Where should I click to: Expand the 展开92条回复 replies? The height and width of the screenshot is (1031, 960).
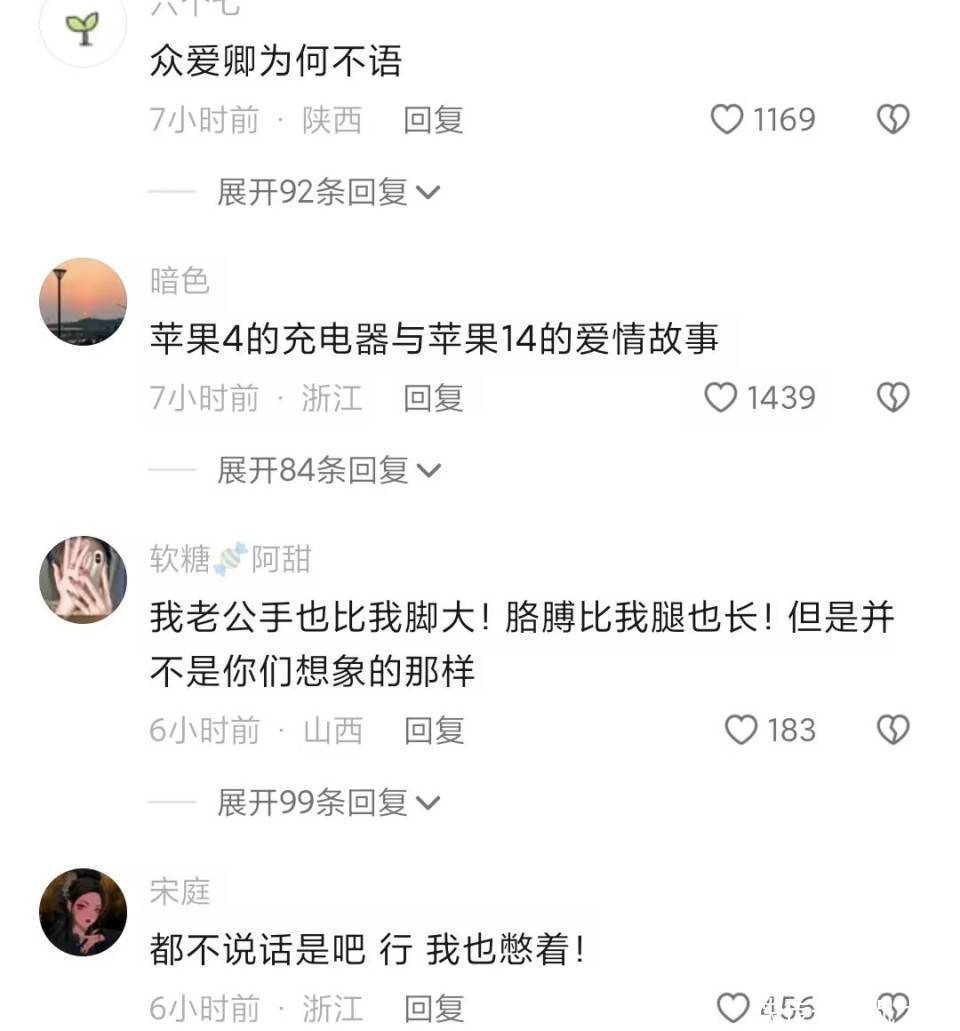[x=328, y=191]
